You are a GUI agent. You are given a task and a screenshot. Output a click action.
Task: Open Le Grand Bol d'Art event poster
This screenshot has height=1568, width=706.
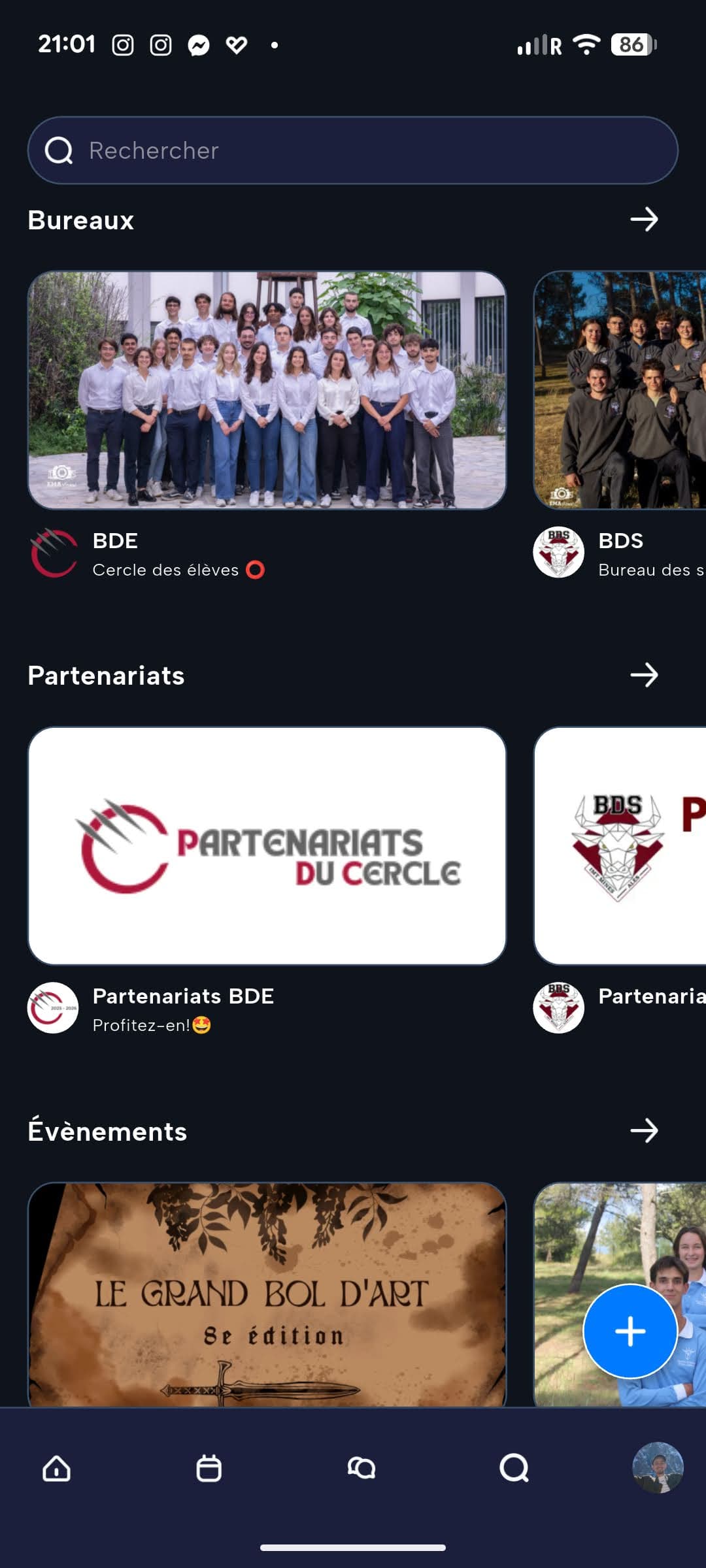coord(268,1300)
